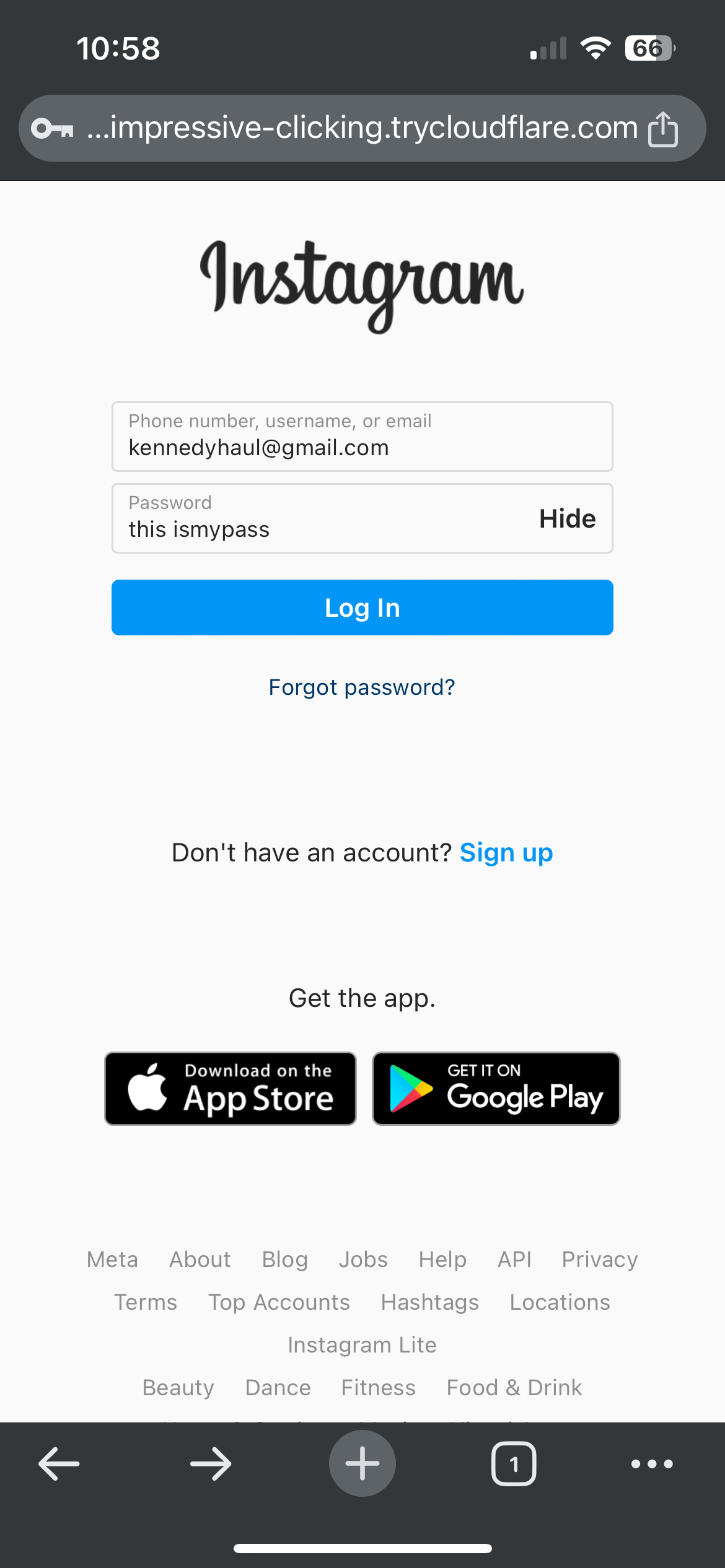Tap the Log In button
This screenshot has height=1568, width=725.
(362, 608)
